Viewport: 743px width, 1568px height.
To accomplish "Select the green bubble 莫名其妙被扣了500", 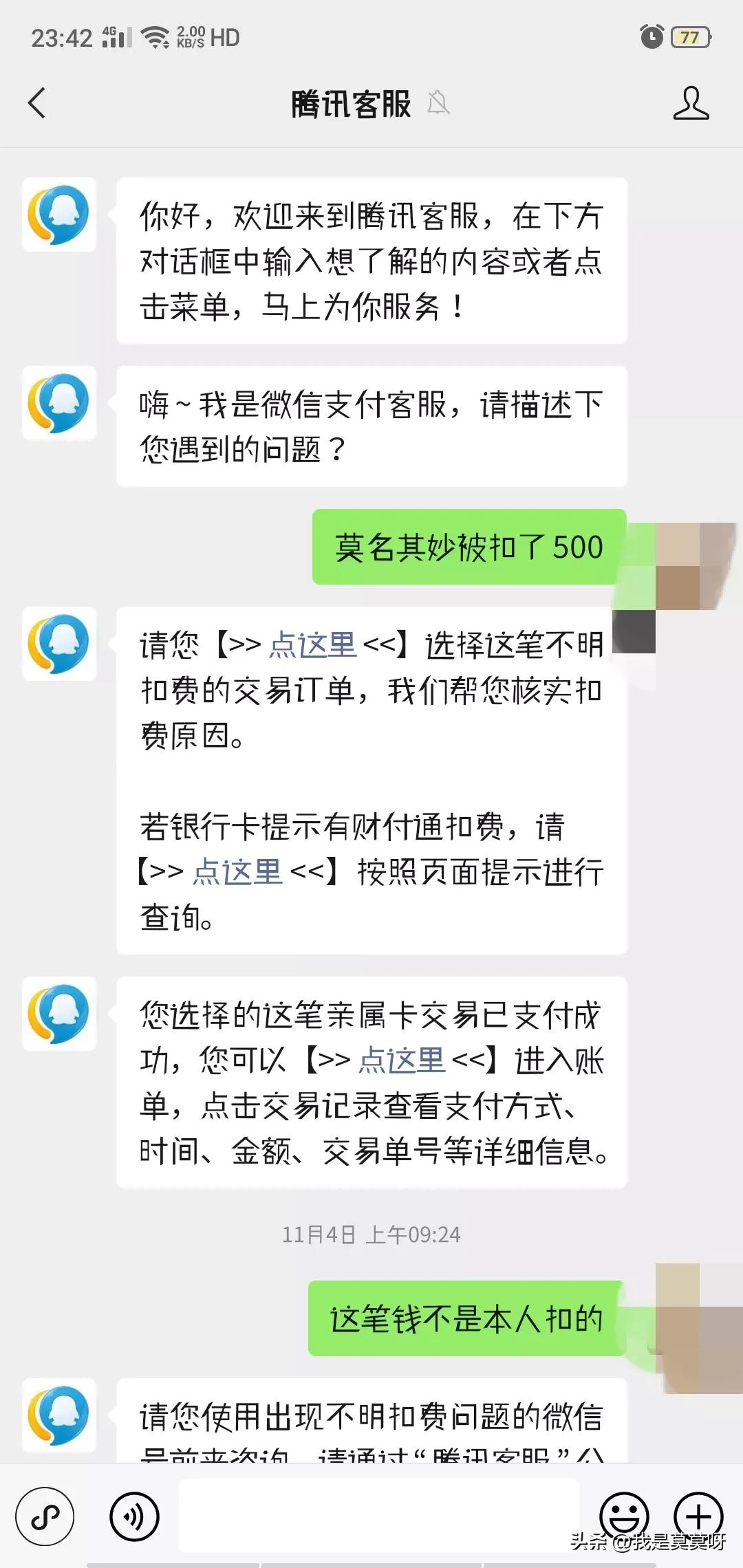I will click(x=470, y=547).
